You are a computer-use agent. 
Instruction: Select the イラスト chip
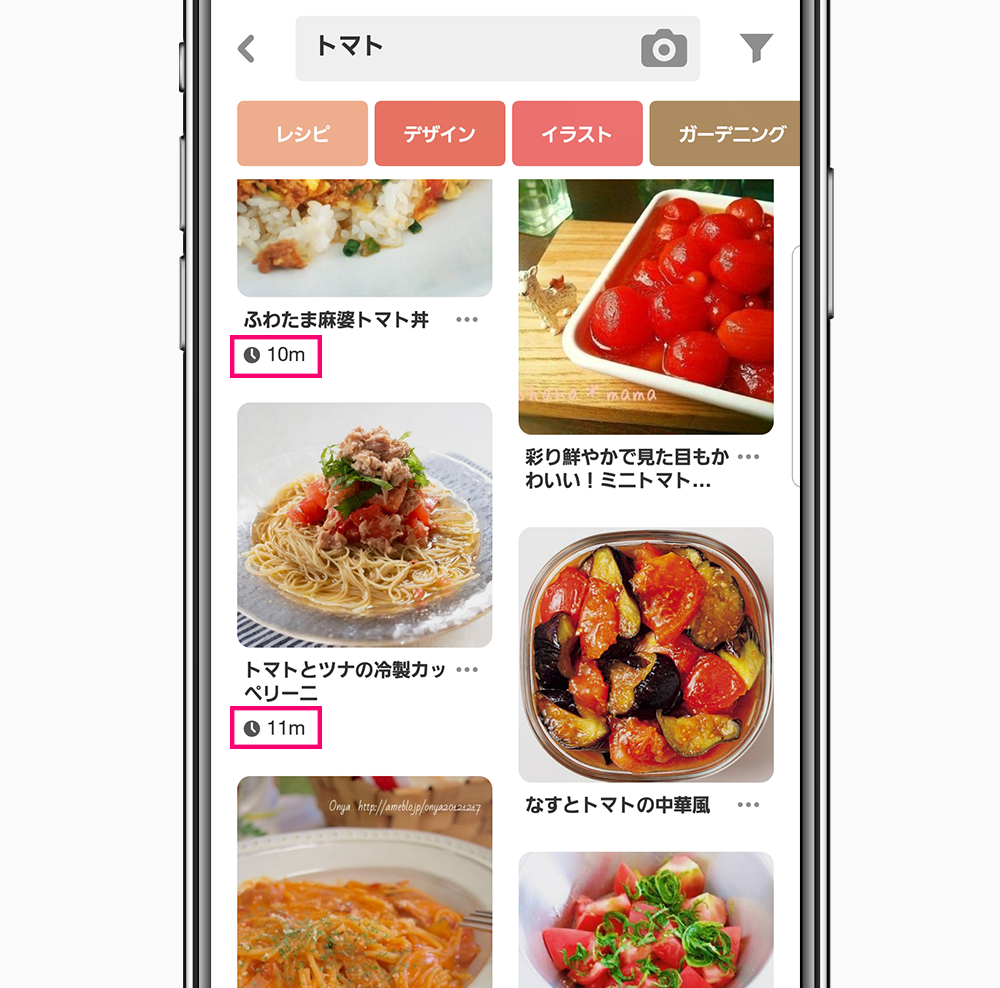pyautogui.click(x=576, y=134)
